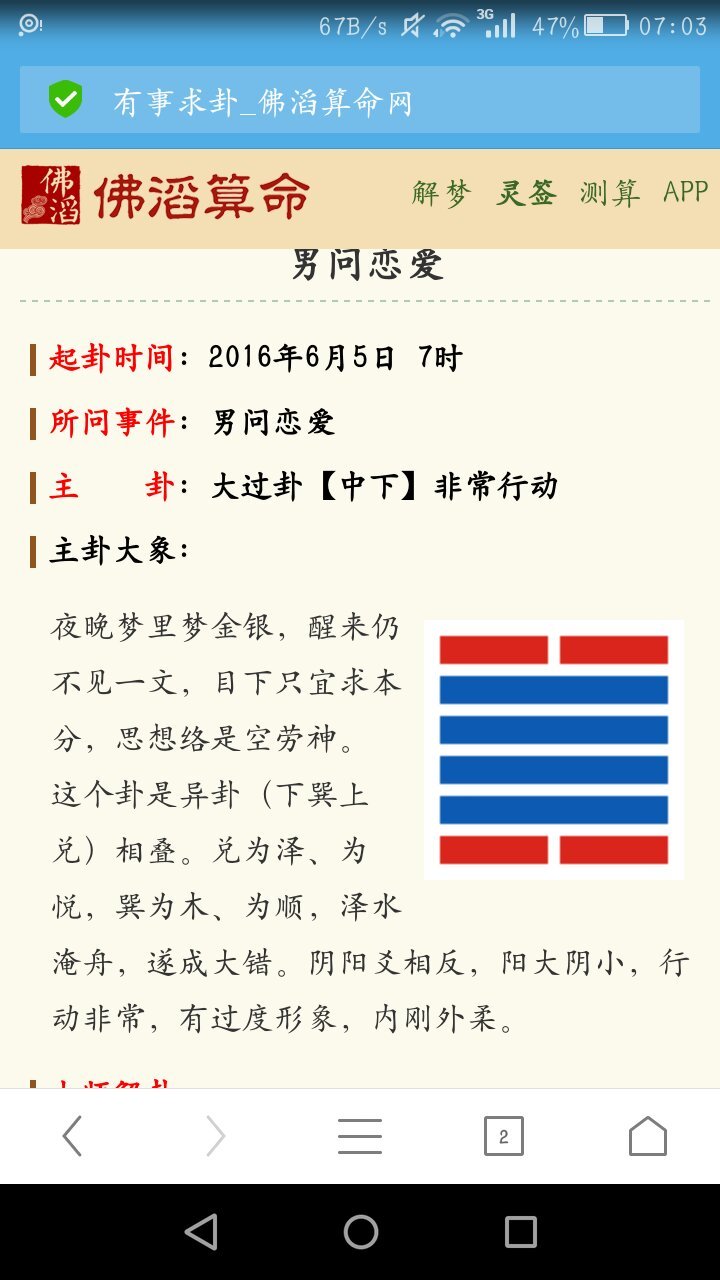Screen dimensions: 720x1280
Task: Open the browser menu
Action: 360,1136
